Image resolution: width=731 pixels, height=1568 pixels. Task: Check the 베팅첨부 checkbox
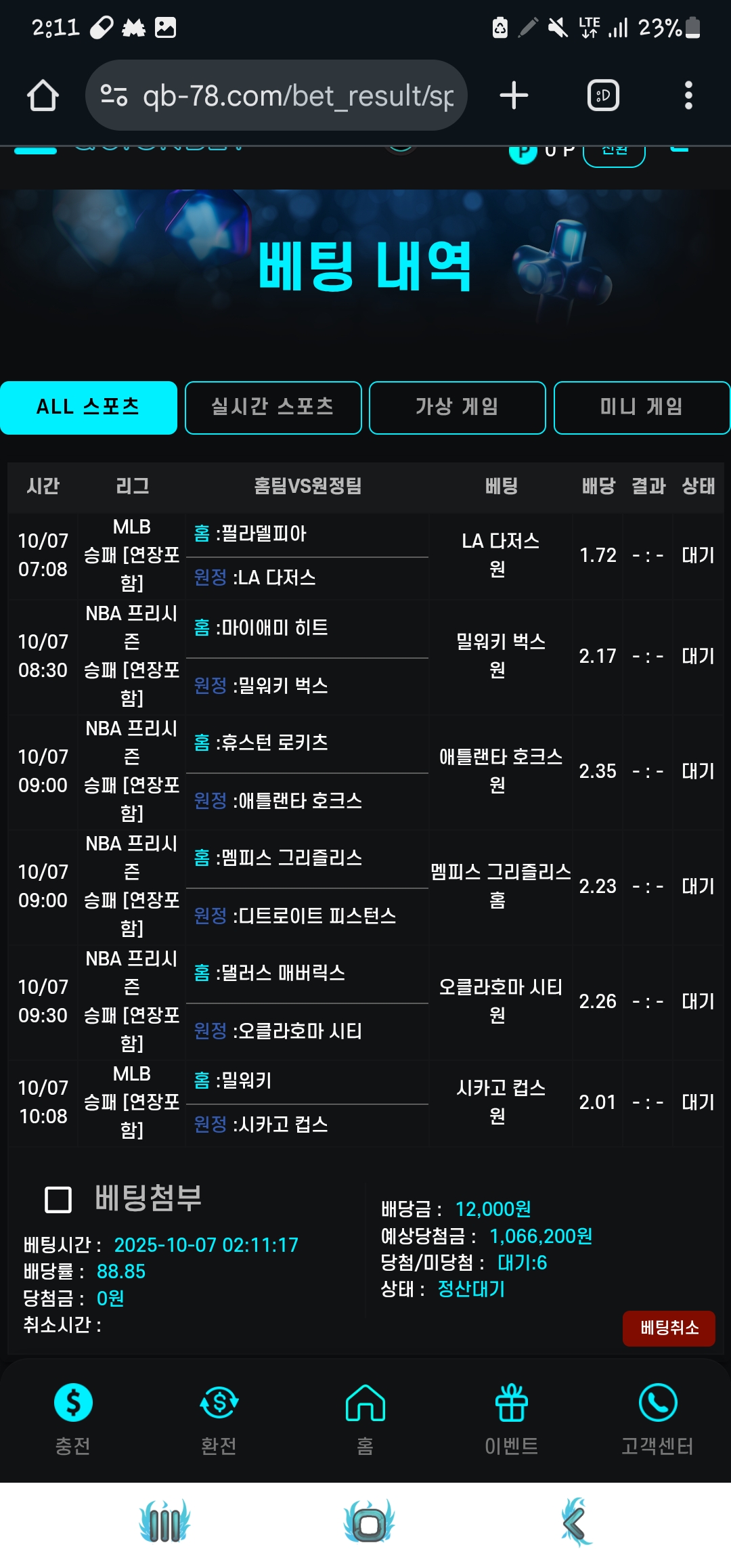pyautogui.click(x=58, y=1200)
